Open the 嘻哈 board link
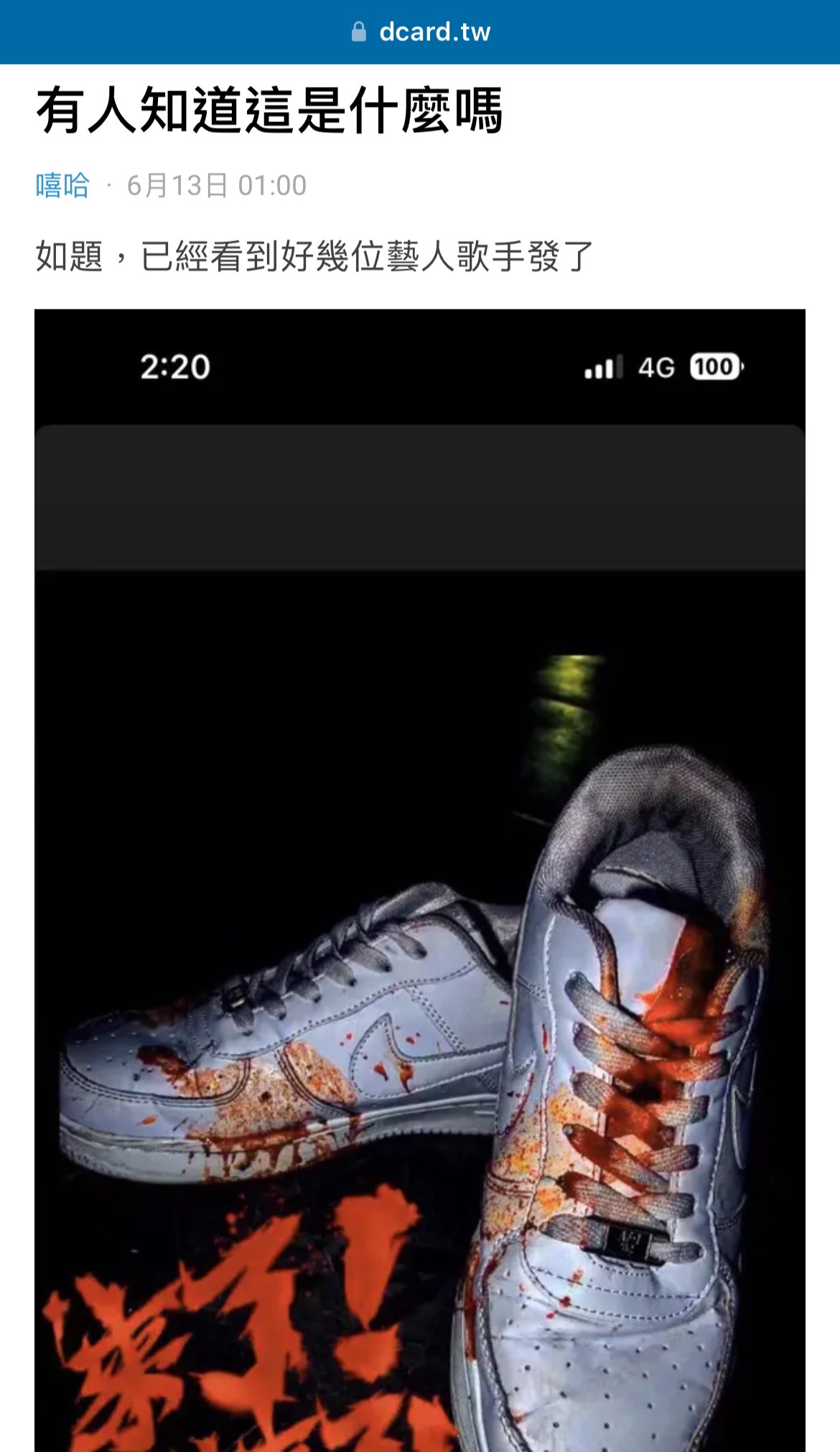 tap(62, 185)
